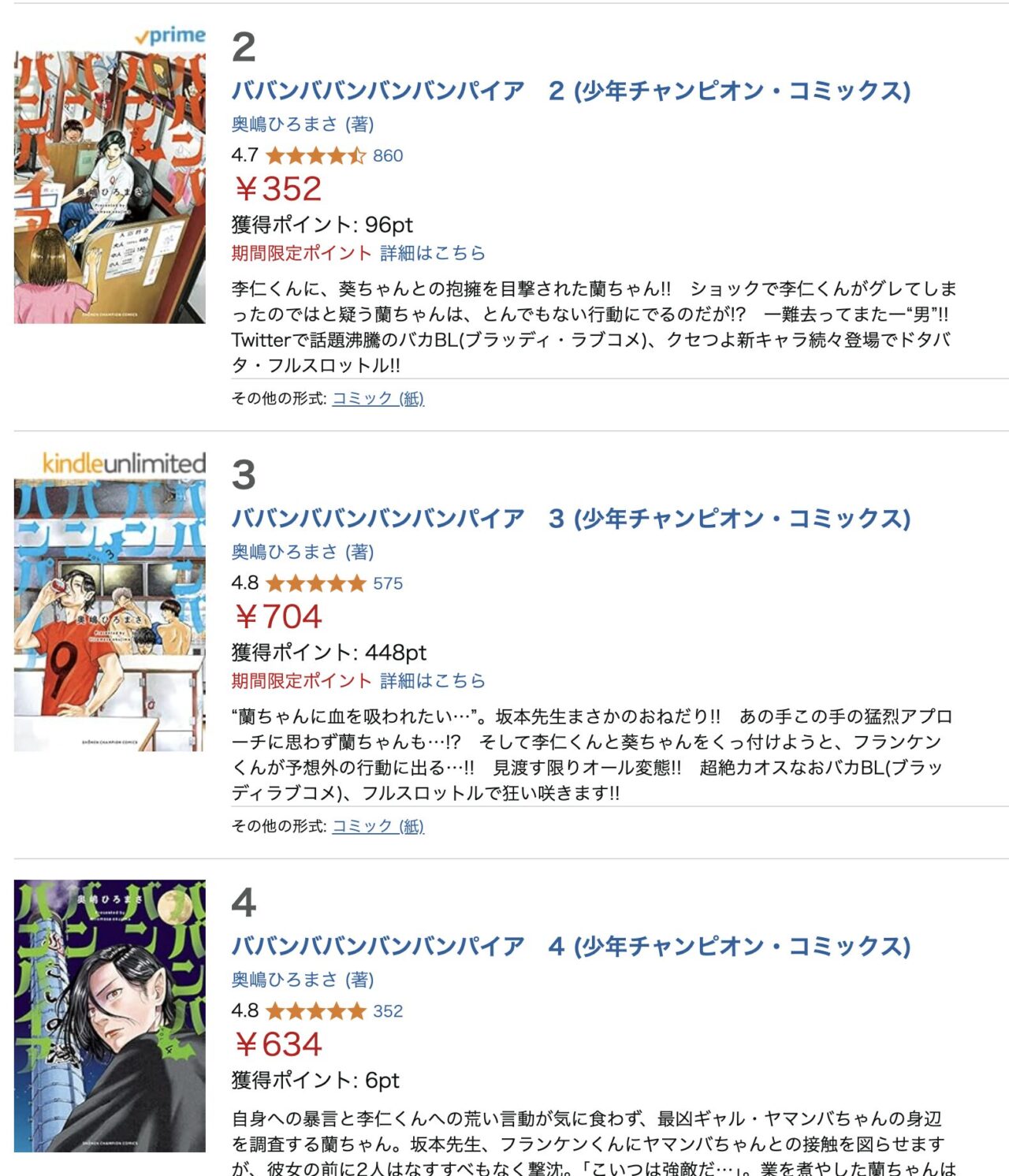
Task: Open volume 3 title link
Action: (x=570, y=519)
